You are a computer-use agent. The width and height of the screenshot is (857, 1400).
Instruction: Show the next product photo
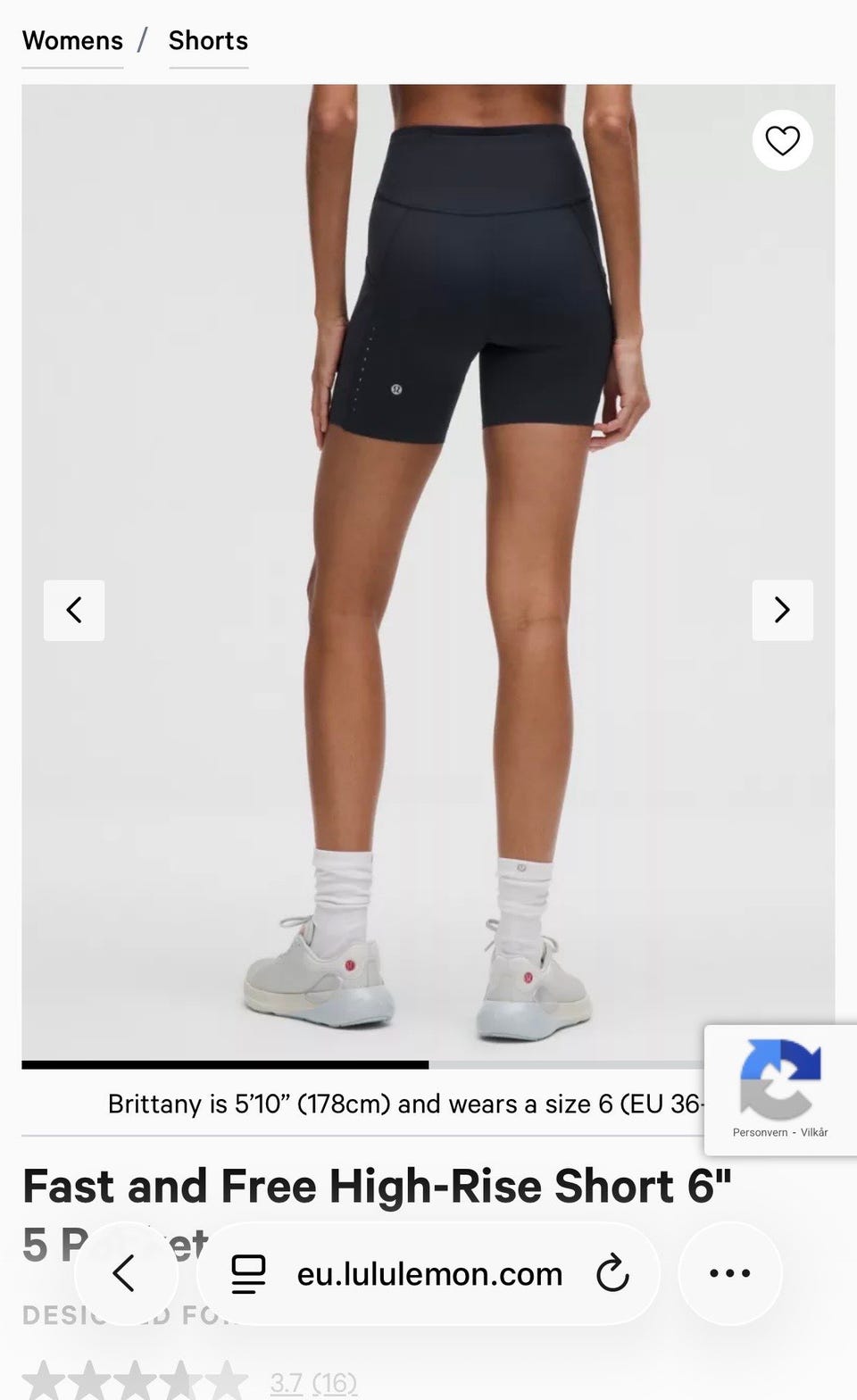click(x=782, y=610)
